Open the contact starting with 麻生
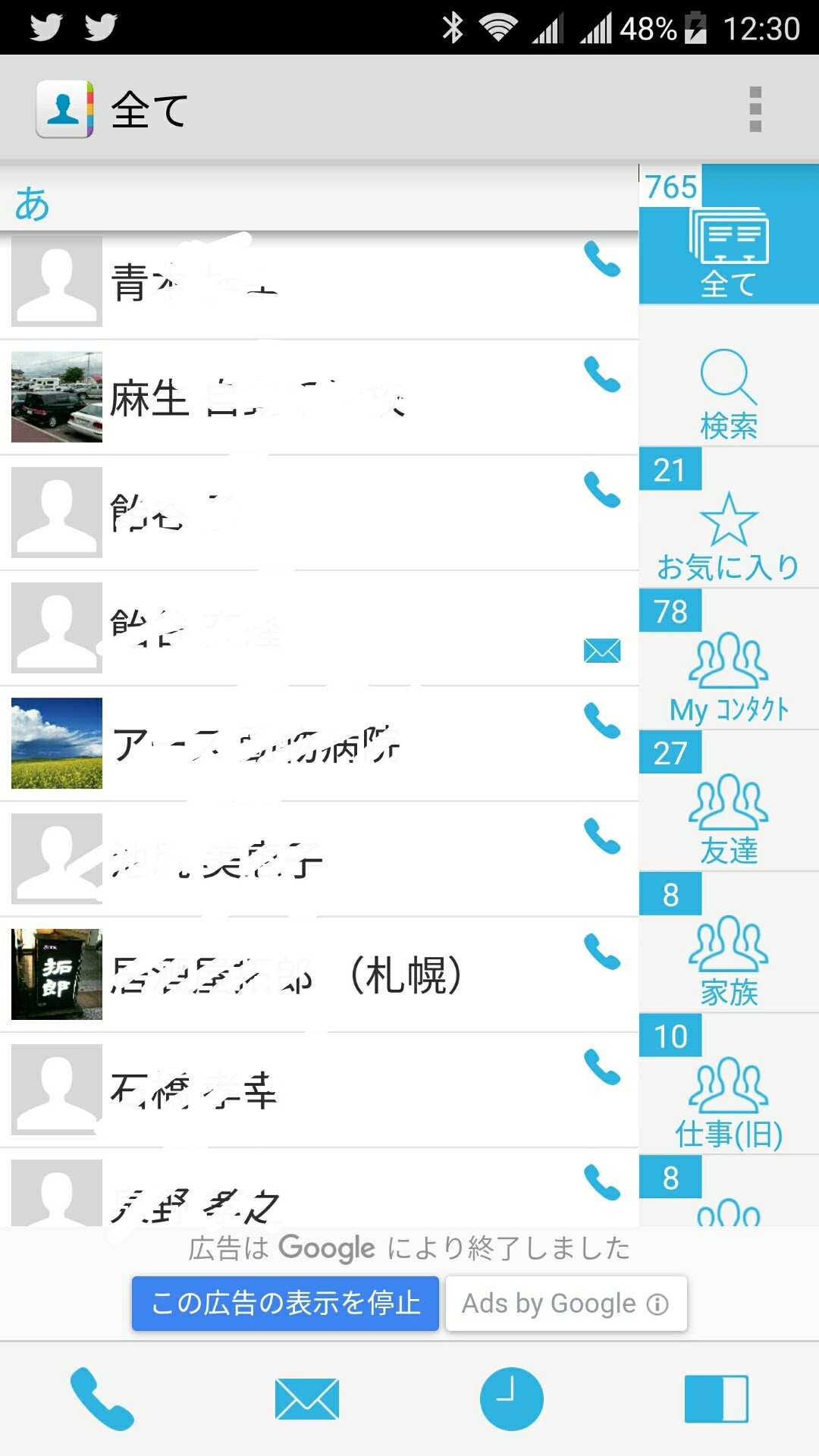Screen dimensions: 819x1456 tap(303, 397)
